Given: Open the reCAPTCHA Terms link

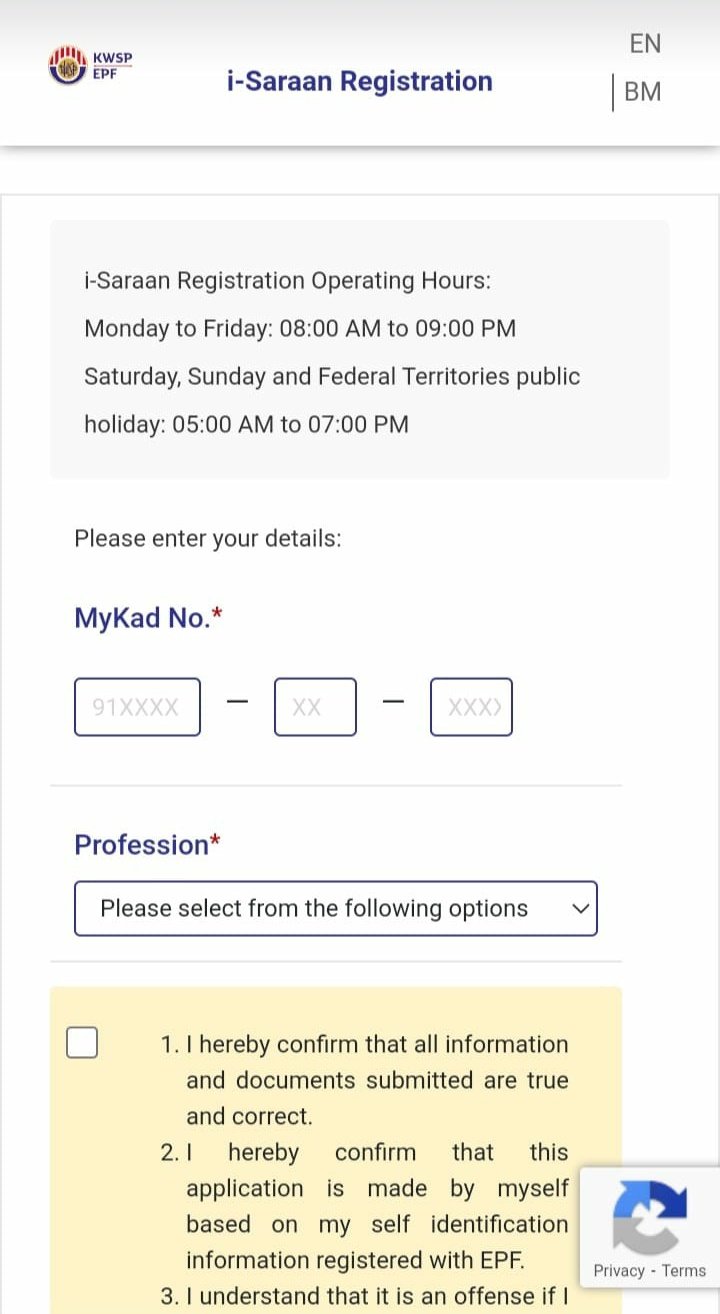Looking at the screenshot, I should click(684, 1271).
